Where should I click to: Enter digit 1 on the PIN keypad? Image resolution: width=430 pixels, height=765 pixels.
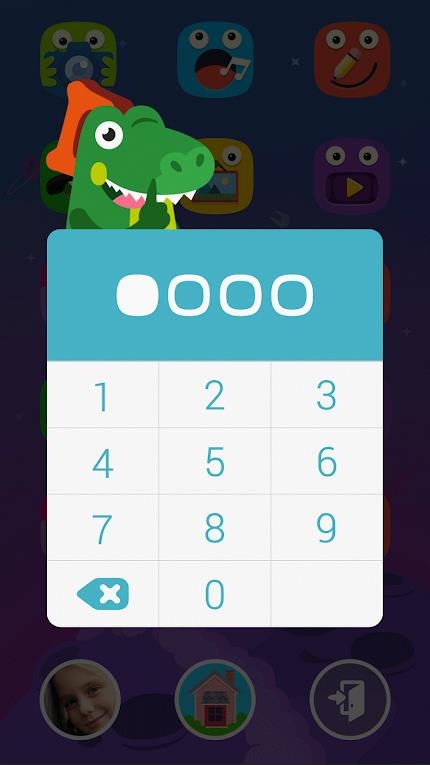[102, 395]
